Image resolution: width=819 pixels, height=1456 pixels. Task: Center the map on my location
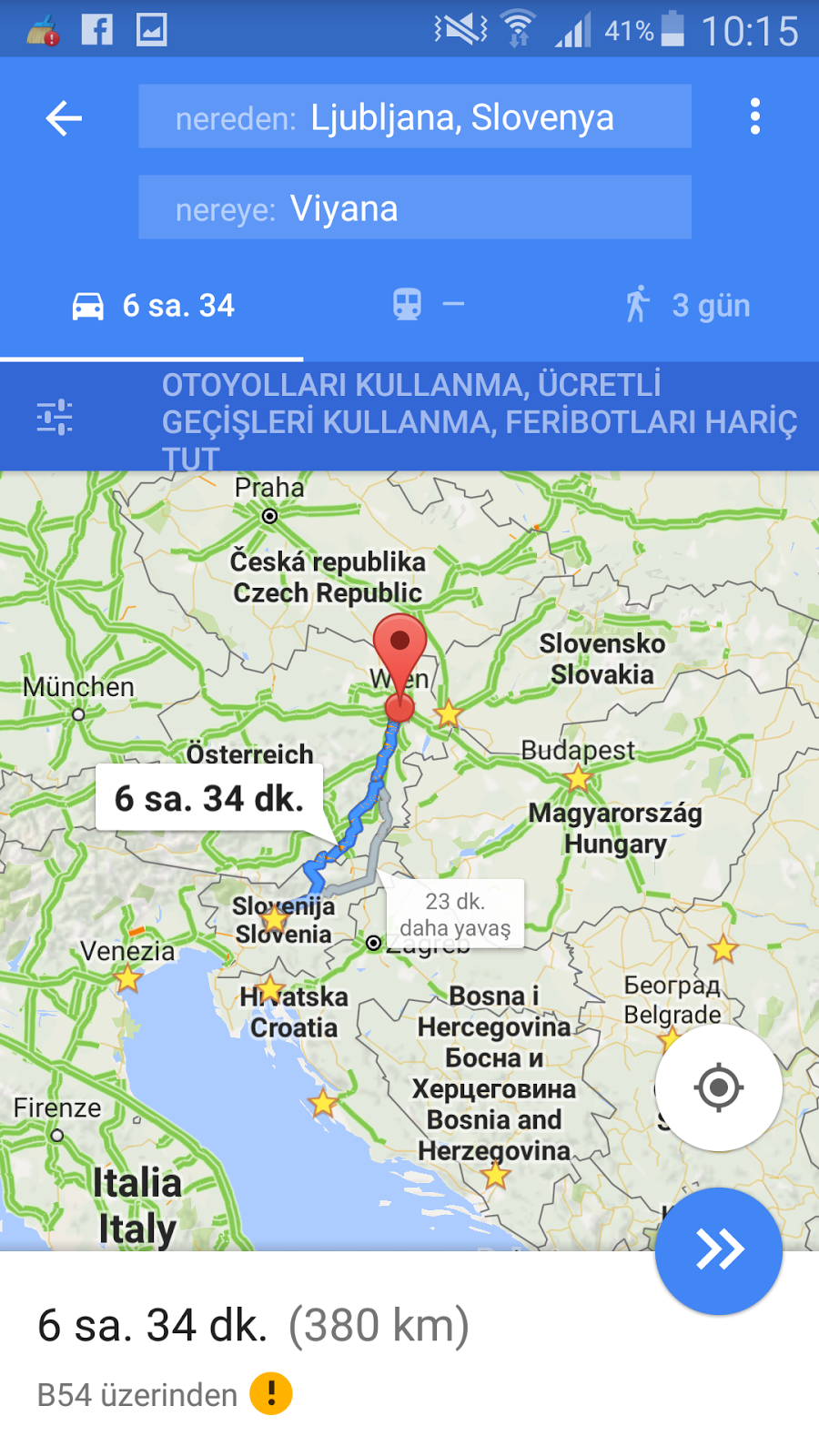[x=718, y=1087]
